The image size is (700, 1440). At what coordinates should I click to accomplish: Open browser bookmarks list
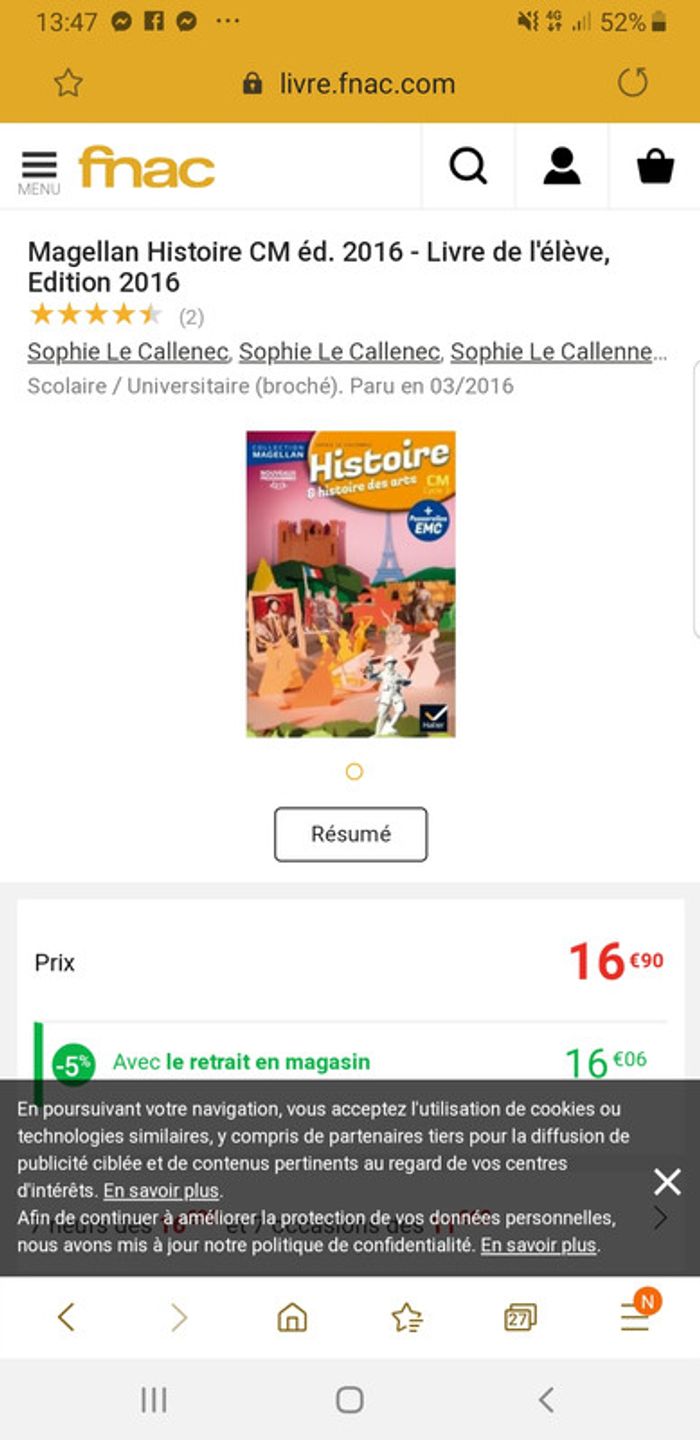tap(406, 1317)
